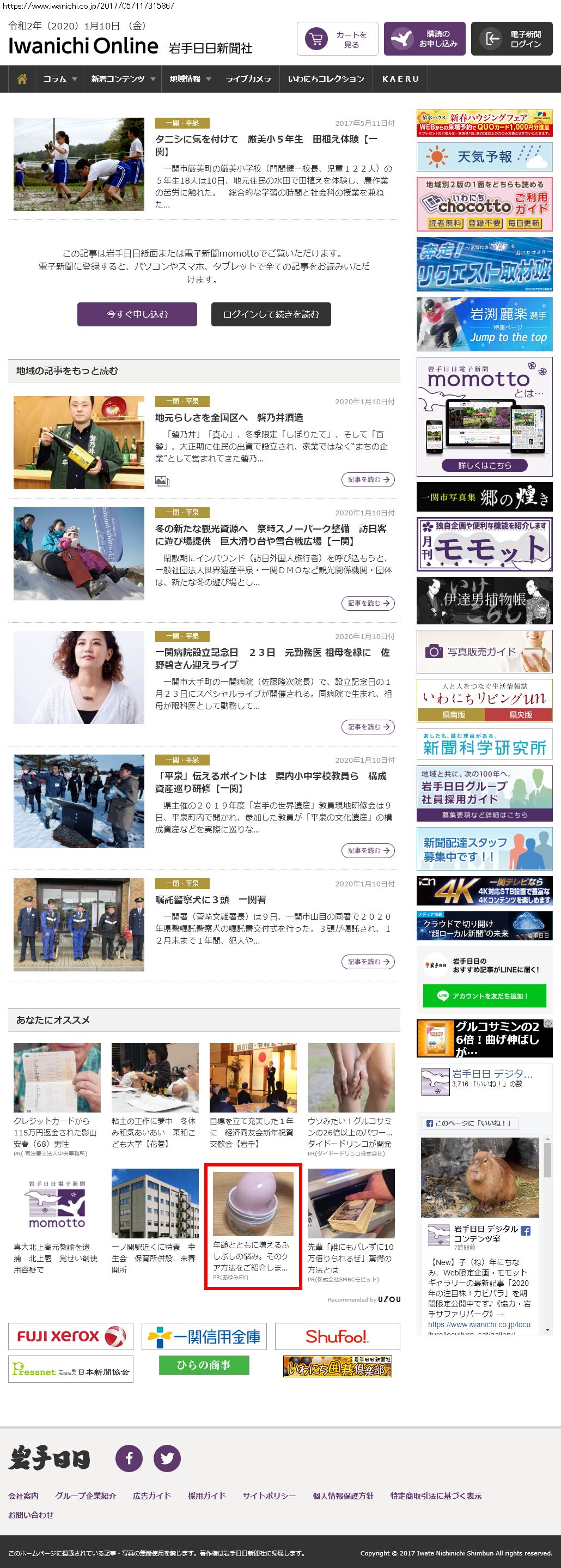Image resolution: width=561 pixels, height=1568 pixels.
Task: Open サイトポリシー footer link
Action: point(269,1496)
